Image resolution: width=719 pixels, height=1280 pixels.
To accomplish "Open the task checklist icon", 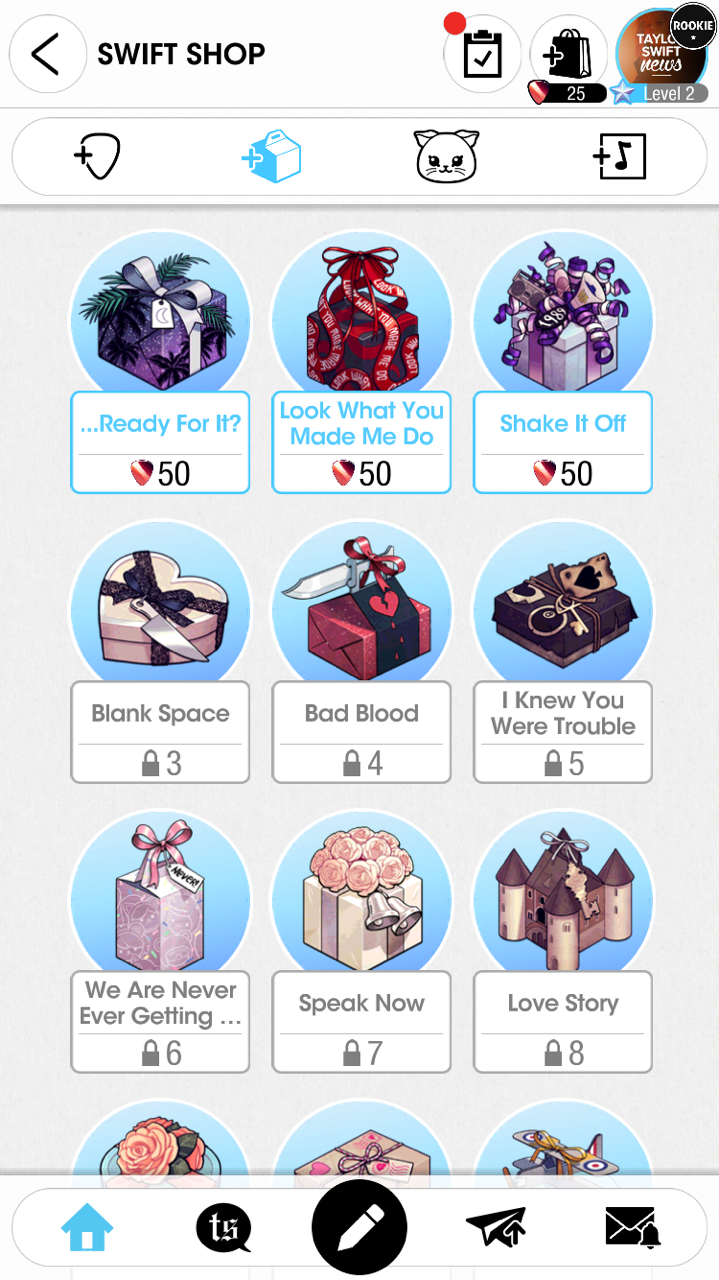I will click(483, 55).
